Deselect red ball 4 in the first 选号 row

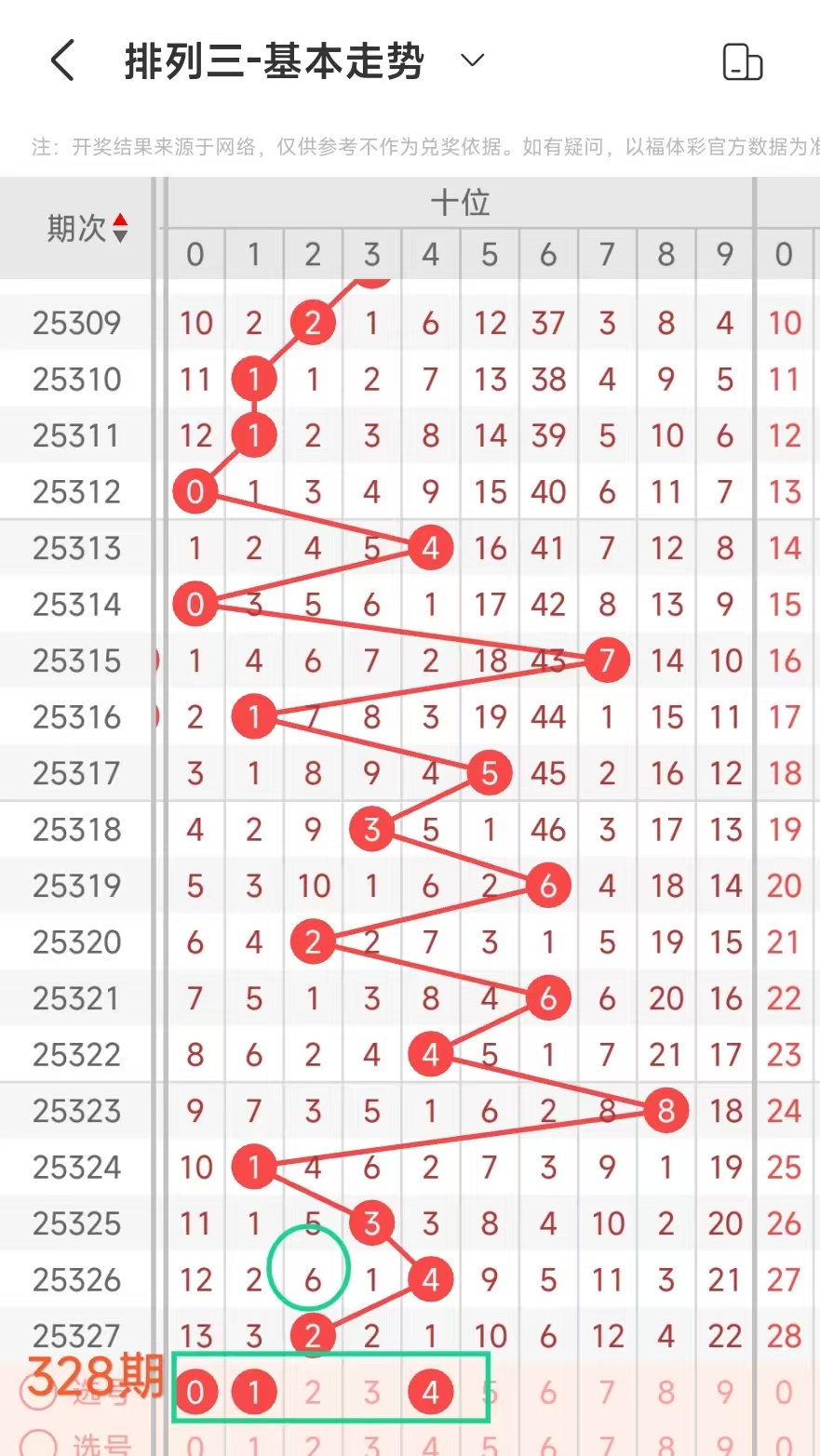point(430,1392)
